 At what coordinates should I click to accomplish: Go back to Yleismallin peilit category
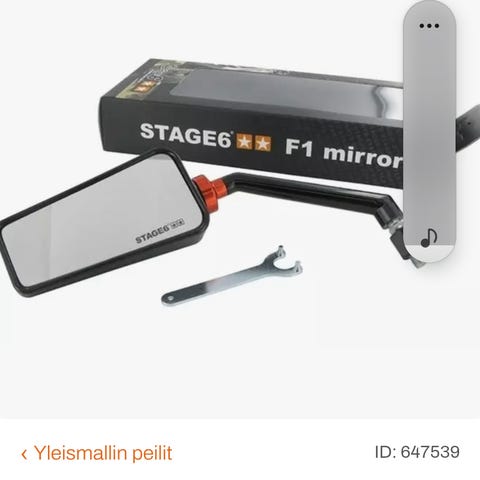[97, 453]
